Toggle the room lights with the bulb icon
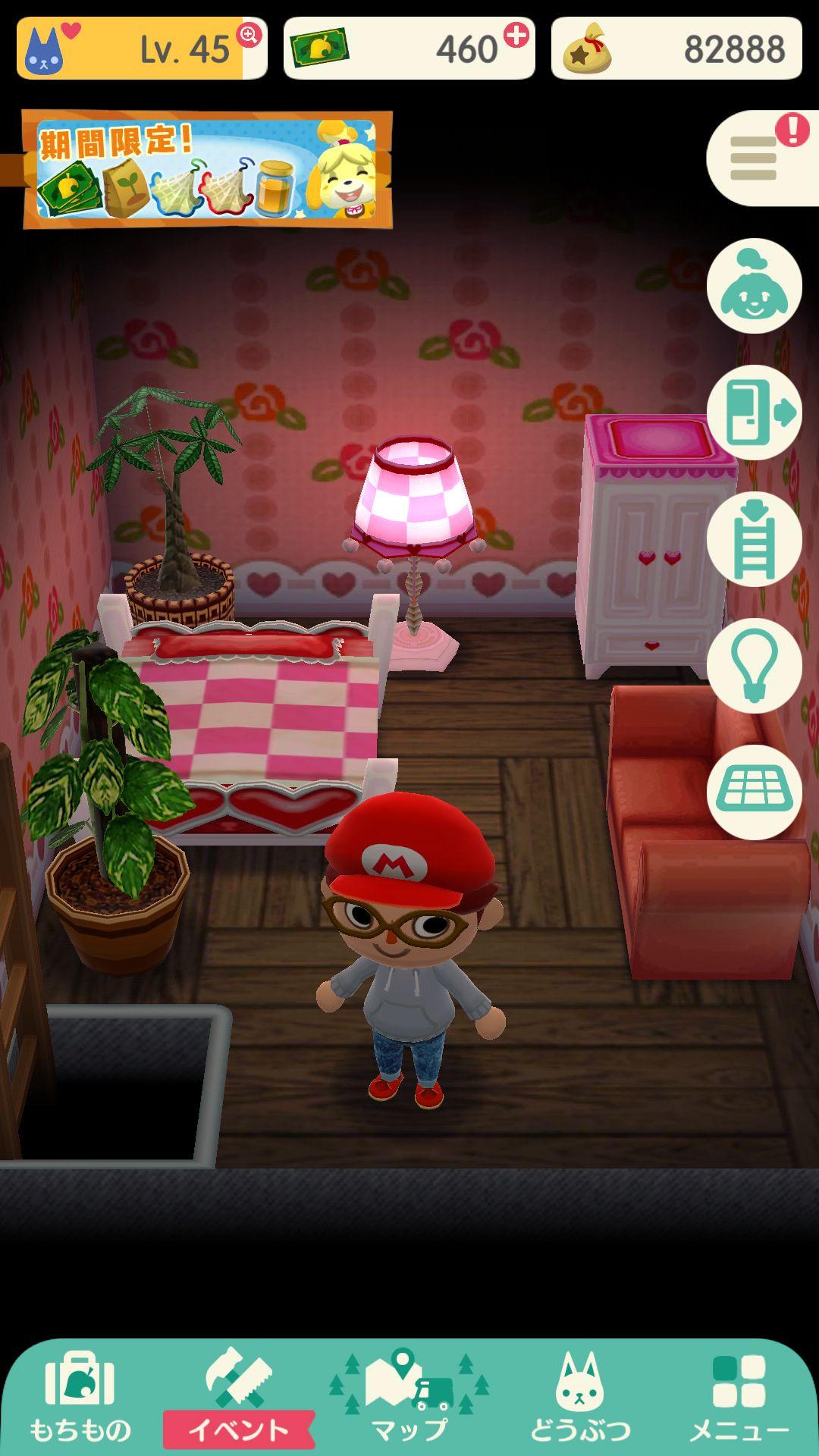The width and height of the screenshot is (819, 1456). point(754,666)
